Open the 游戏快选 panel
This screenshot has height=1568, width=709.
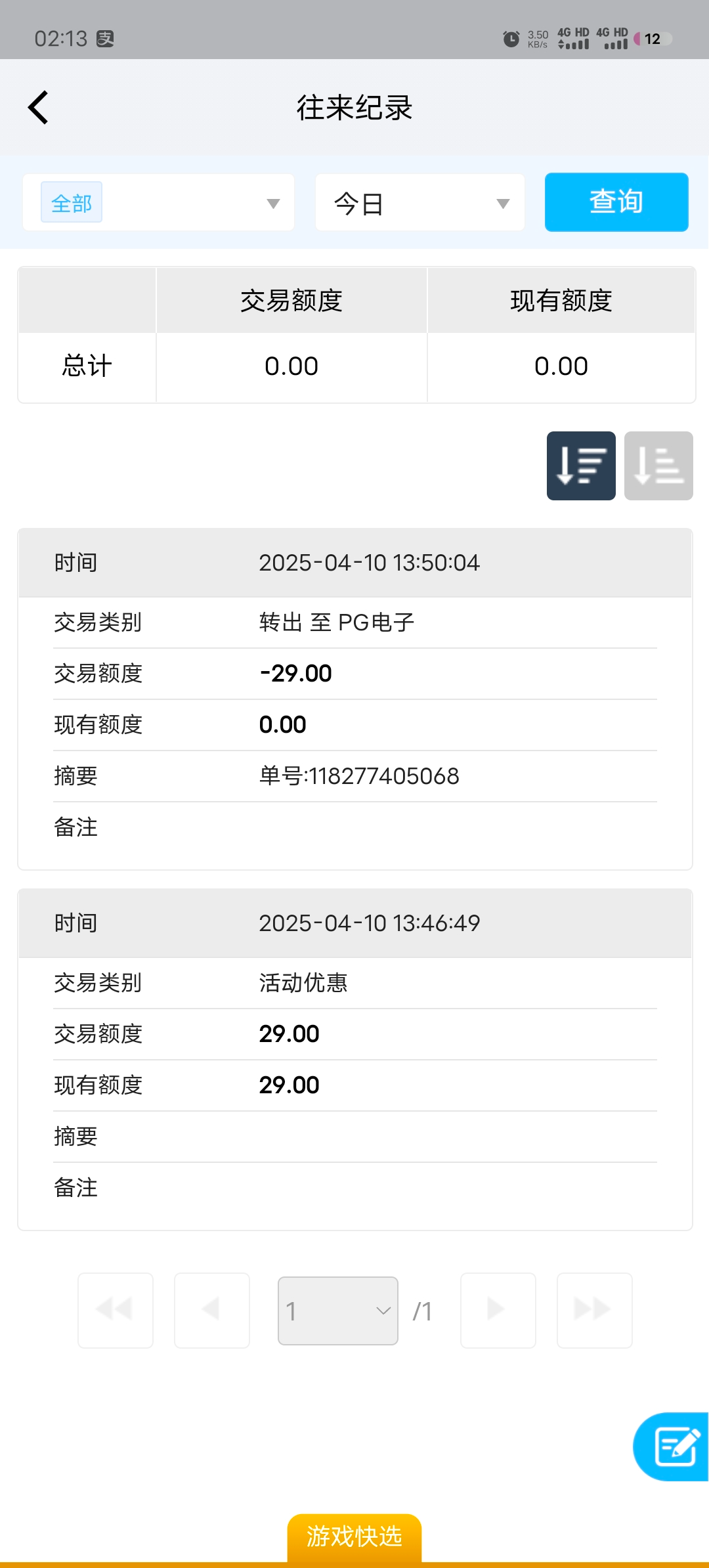click(354, 1536)
